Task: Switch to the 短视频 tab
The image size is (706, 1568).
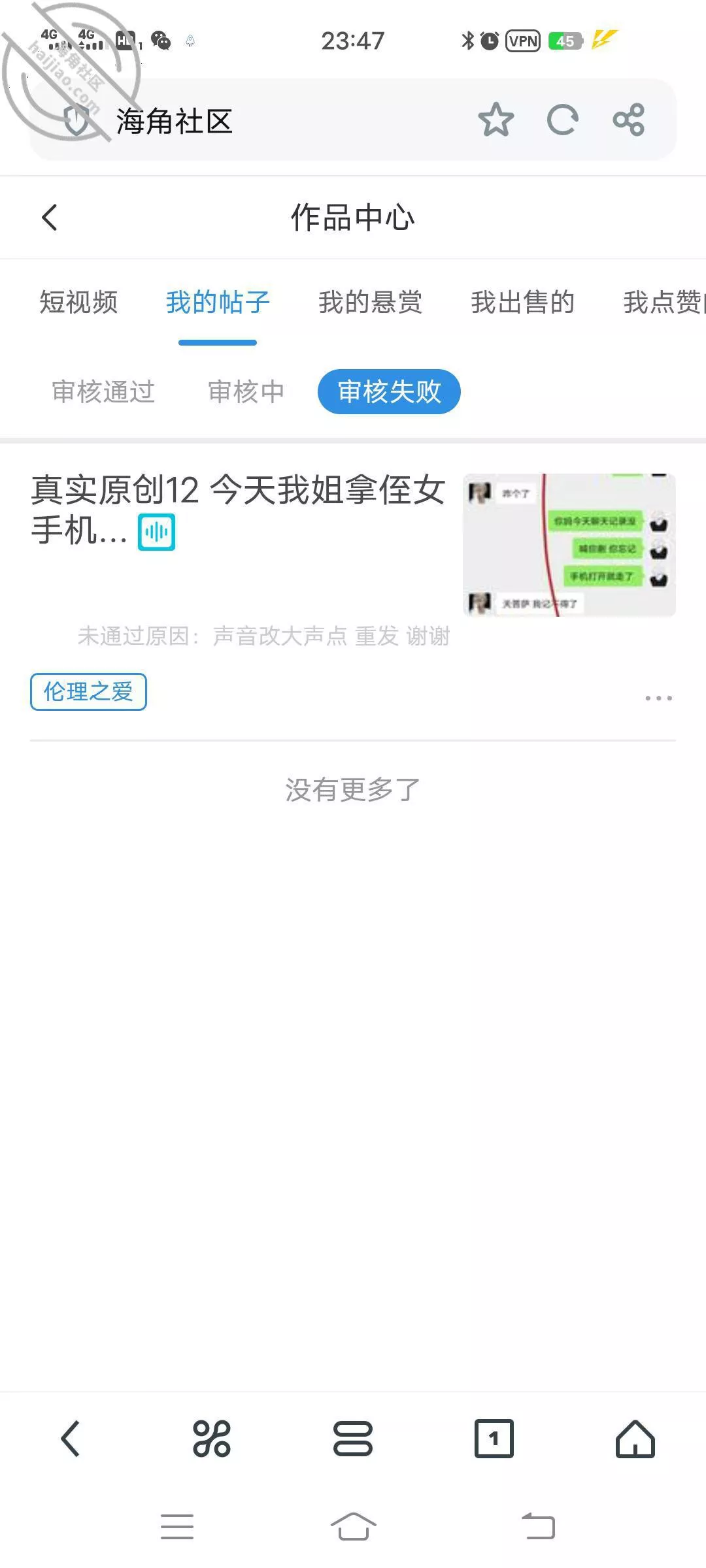Action: [78, 302]
